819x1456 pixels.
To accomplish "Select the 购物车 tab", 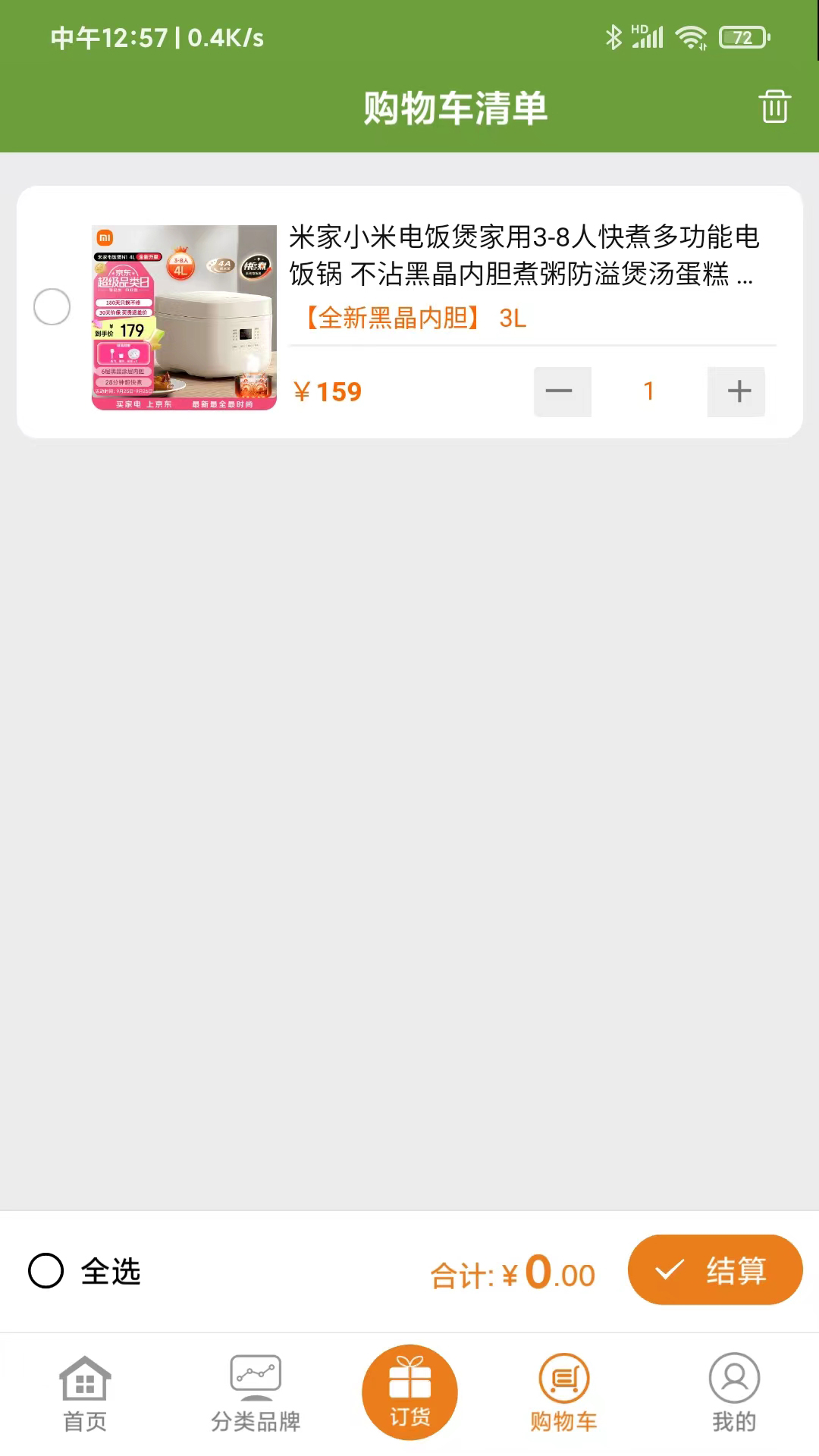I will [563, 1393].
